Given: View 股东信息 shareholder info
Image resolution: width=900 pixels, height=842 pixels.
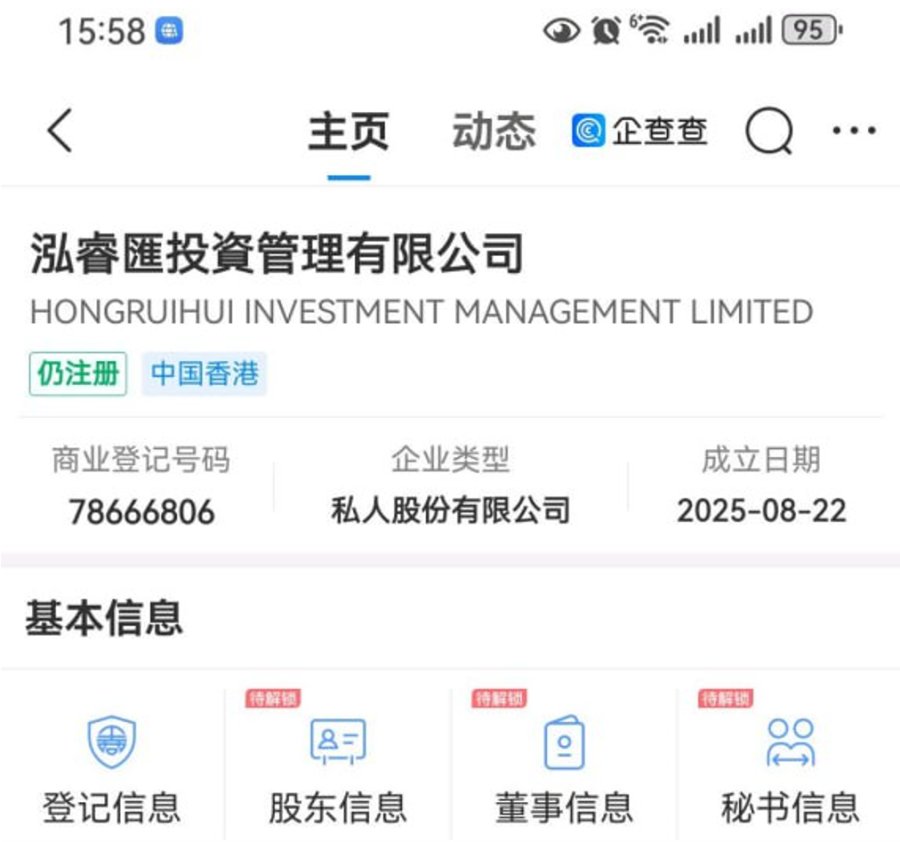Looking at the screenshot, I should click(338, 767).
